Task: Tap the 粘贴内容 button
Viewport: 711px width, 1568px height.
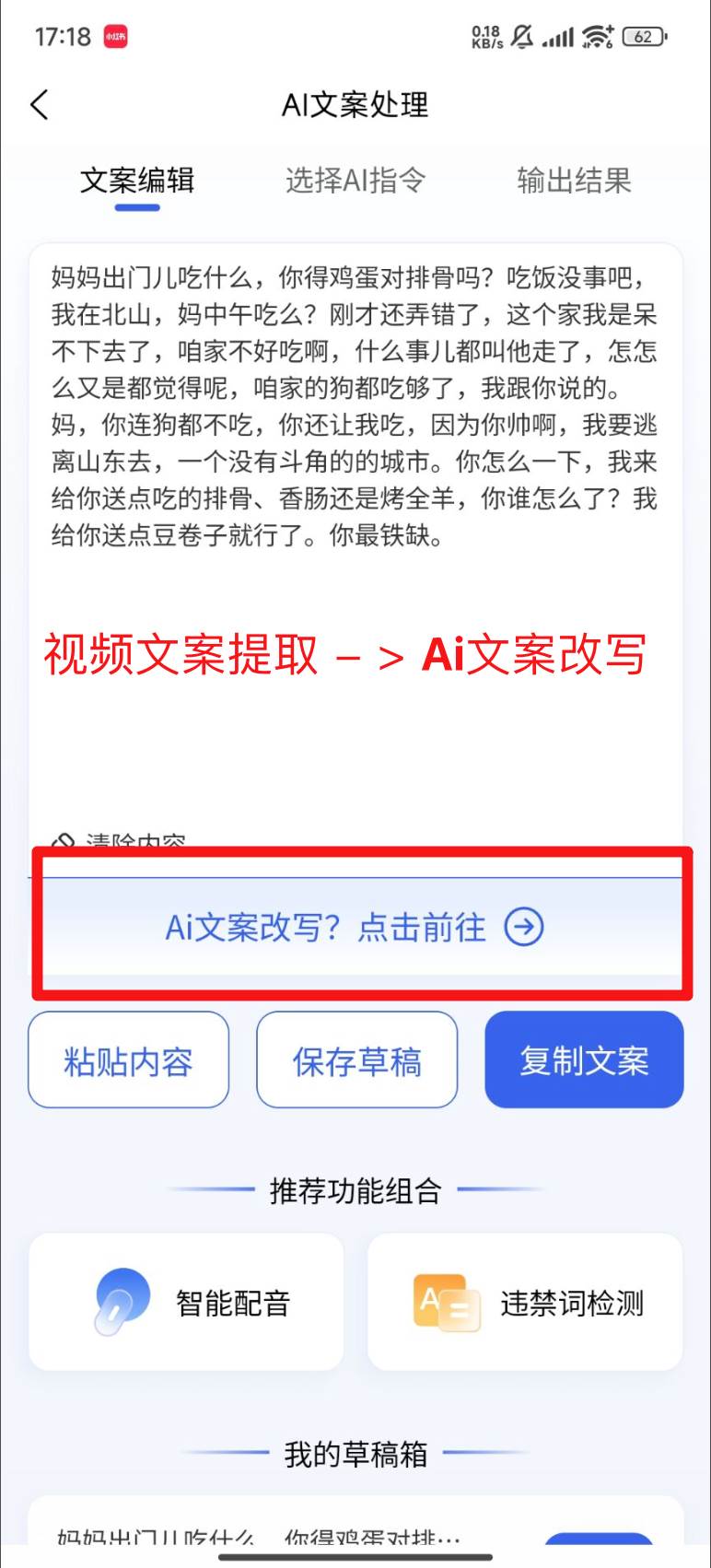Action: point(128,1060)
